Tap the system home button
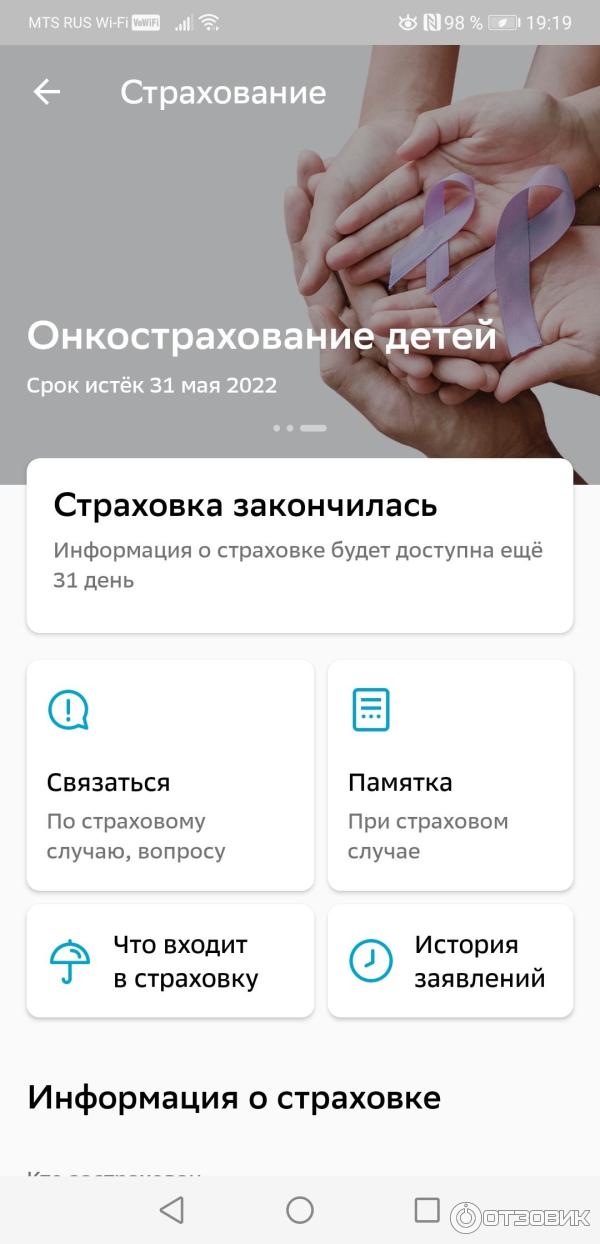This screenshot has height=1244, width=600. click(300, 1210)
